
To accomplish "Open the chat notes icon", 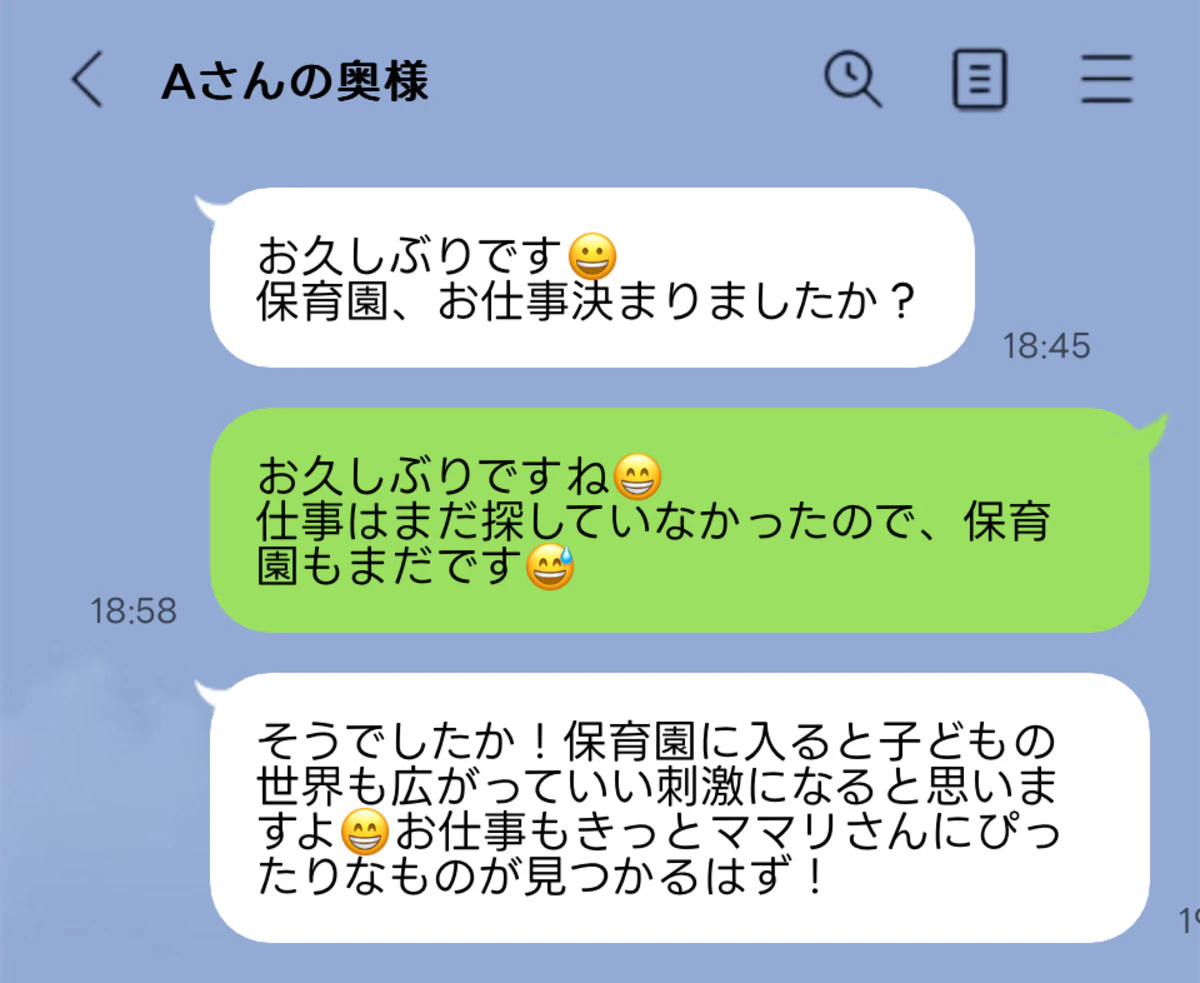I will point(979,79).
